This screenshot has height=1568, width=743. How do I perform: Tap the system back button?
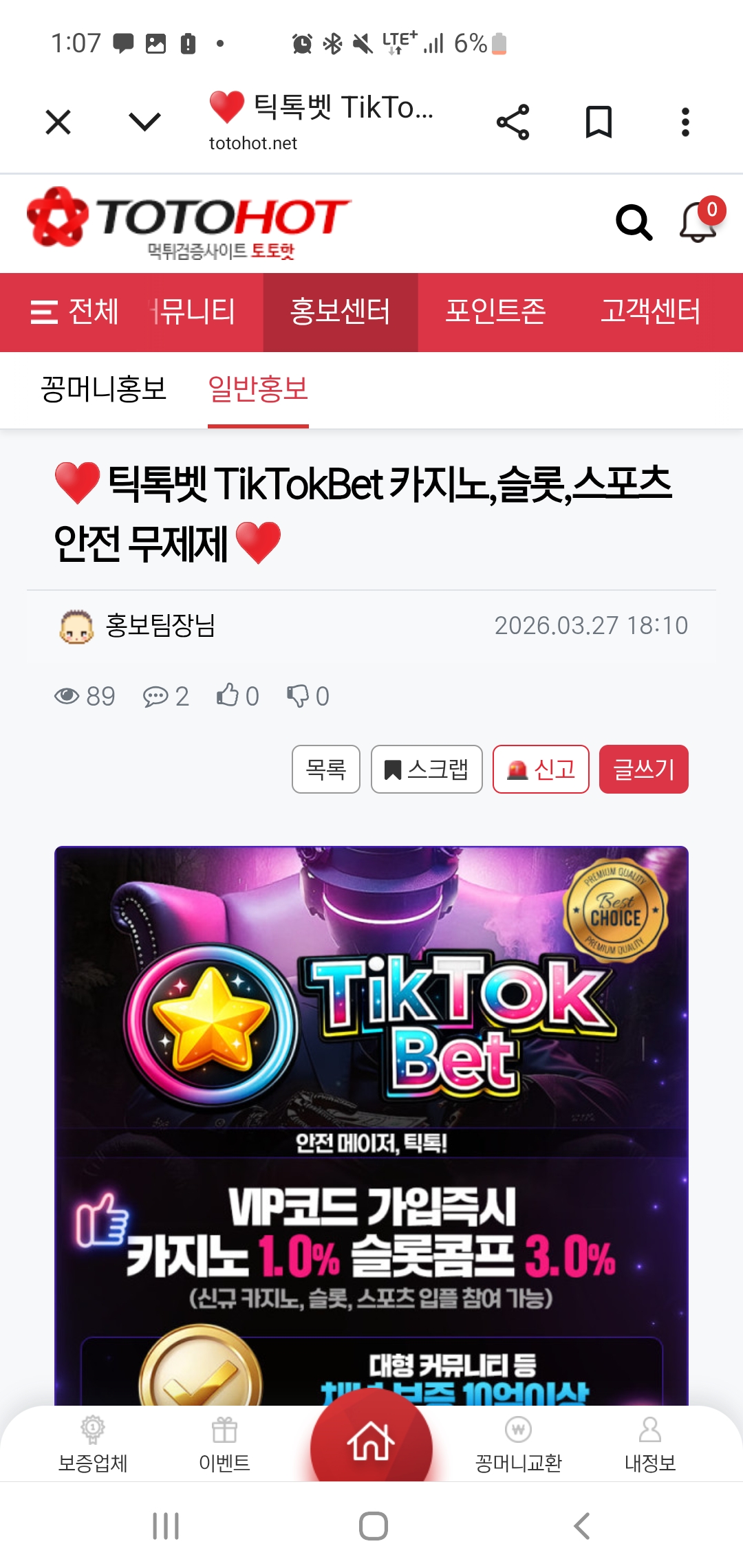pos(581,1526)
